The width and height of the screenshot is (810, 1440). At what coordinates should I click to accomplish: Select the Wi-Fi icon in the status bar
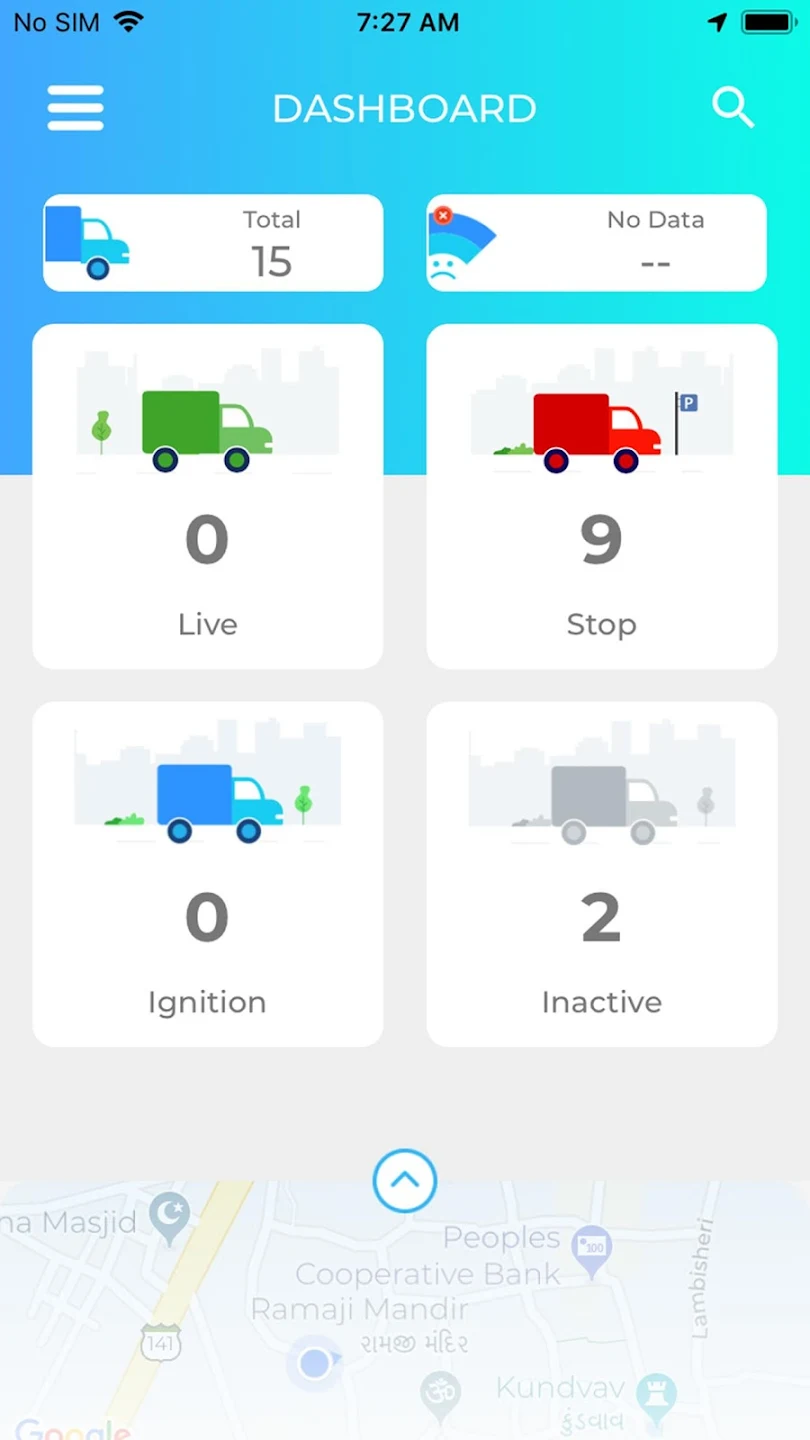129,20
